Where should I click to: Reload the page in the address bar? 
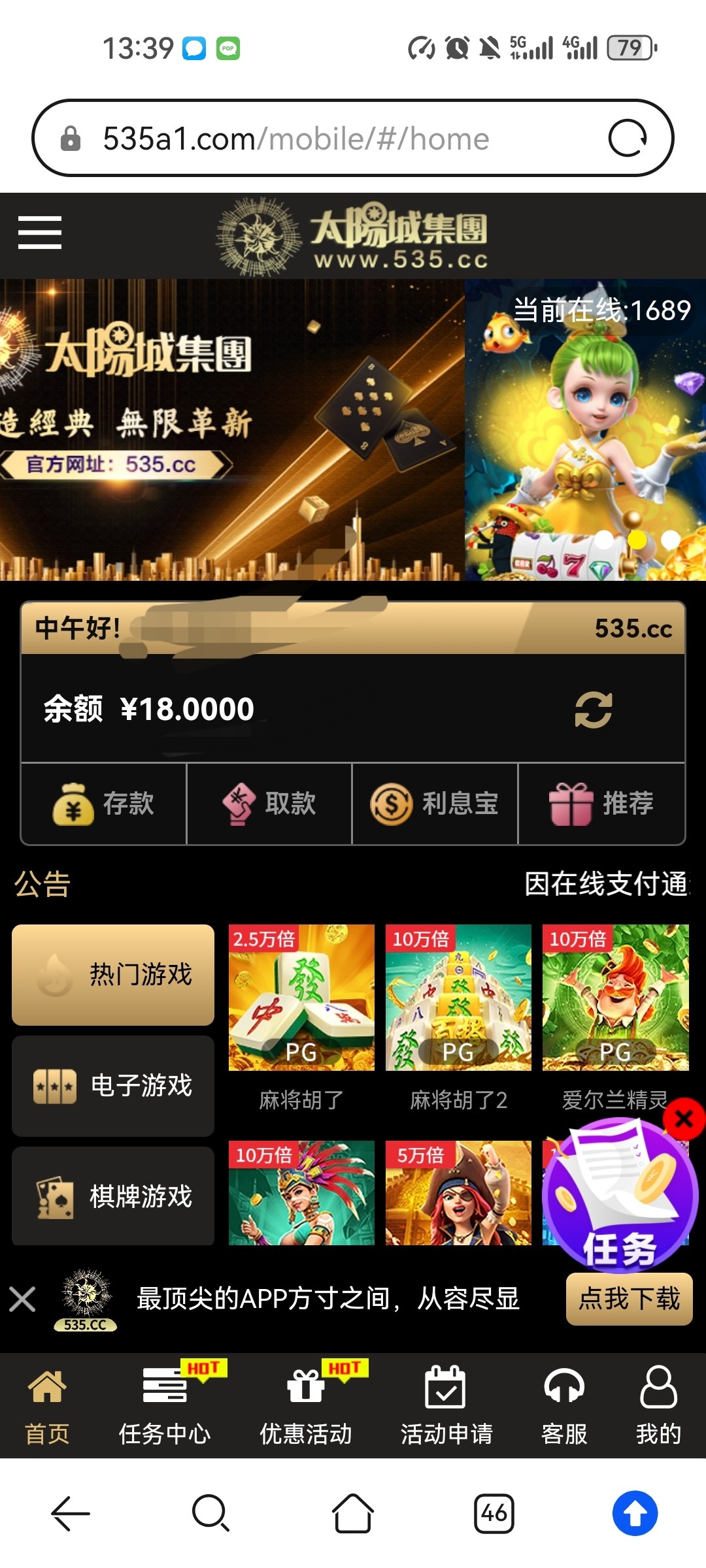pyautogui.click(x=628, y=138)
